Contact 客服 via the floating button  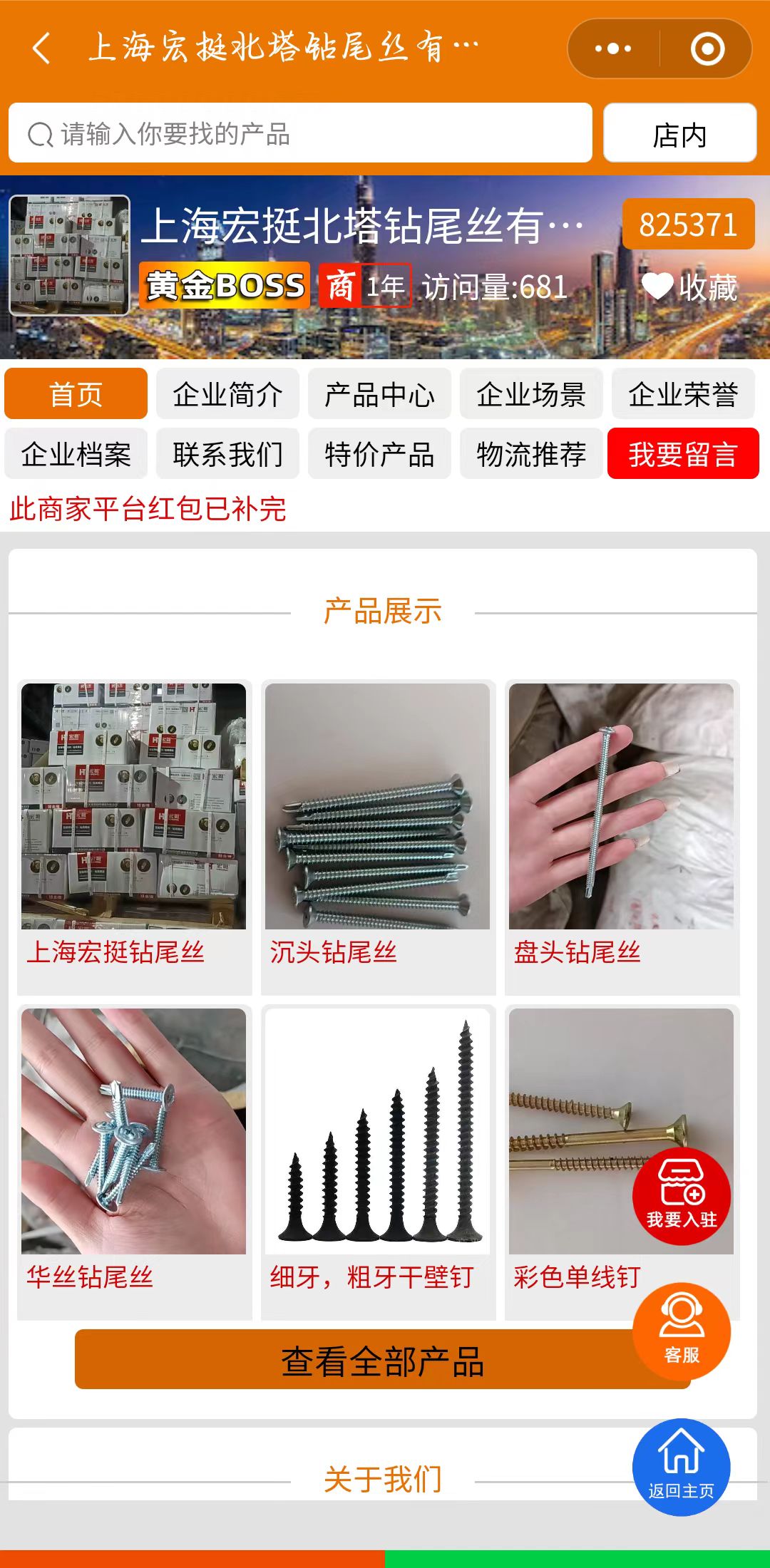681,1331
